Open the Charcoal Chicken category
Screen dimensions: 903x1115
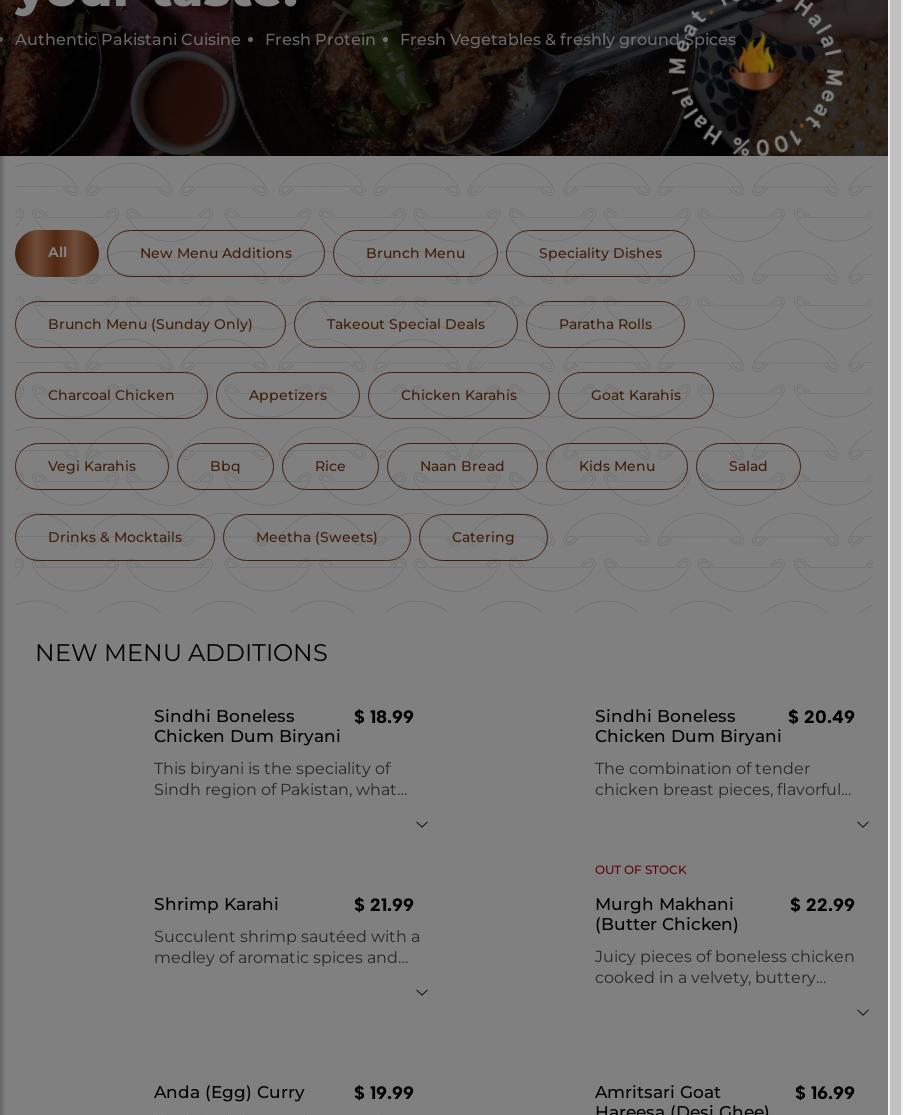click(x=111, y=395)
